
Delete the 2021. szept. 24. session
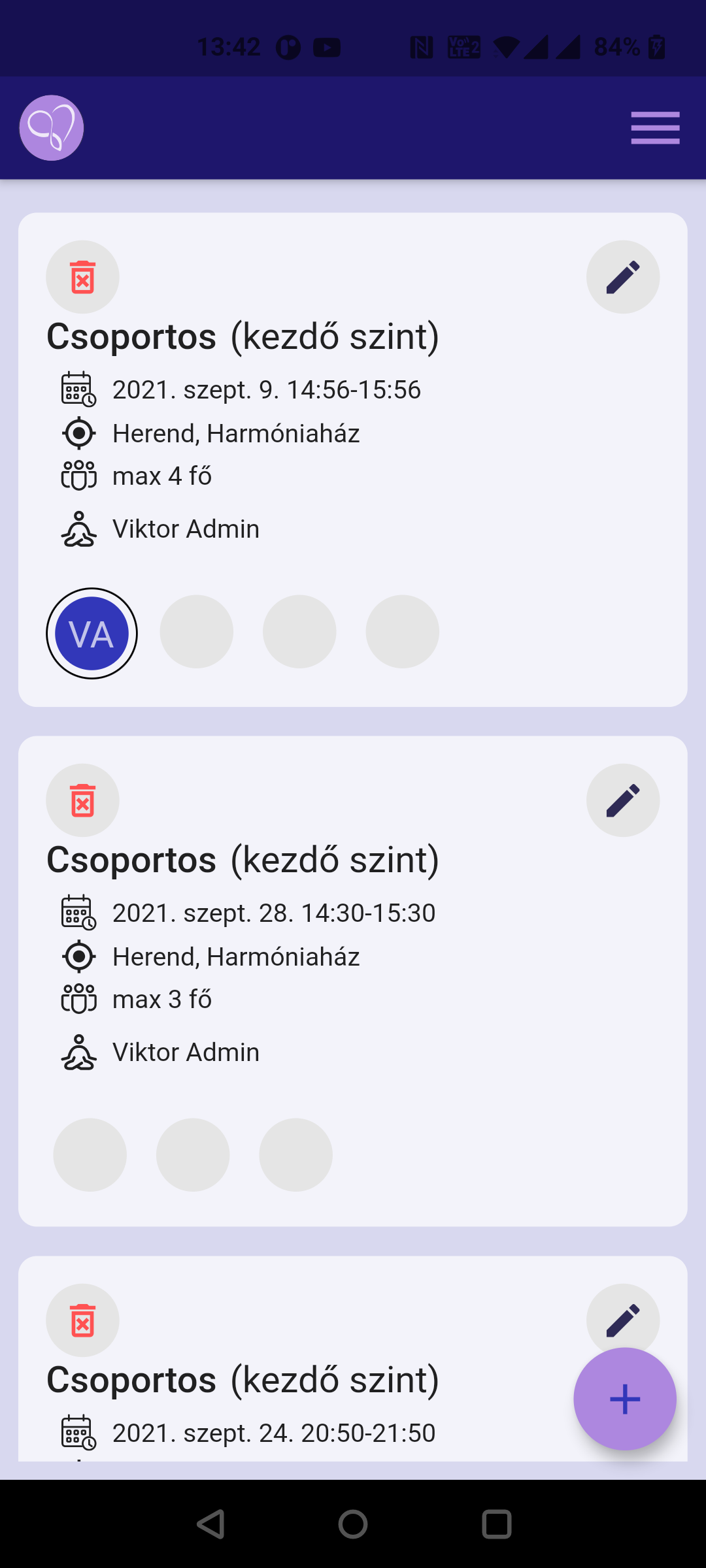[x=82, y=1320]
